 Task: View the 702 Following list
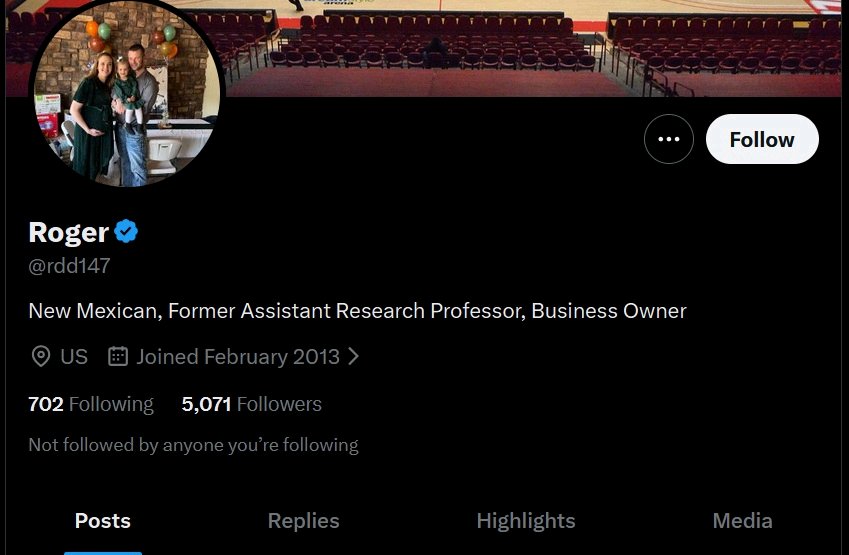tap(91, 404)
